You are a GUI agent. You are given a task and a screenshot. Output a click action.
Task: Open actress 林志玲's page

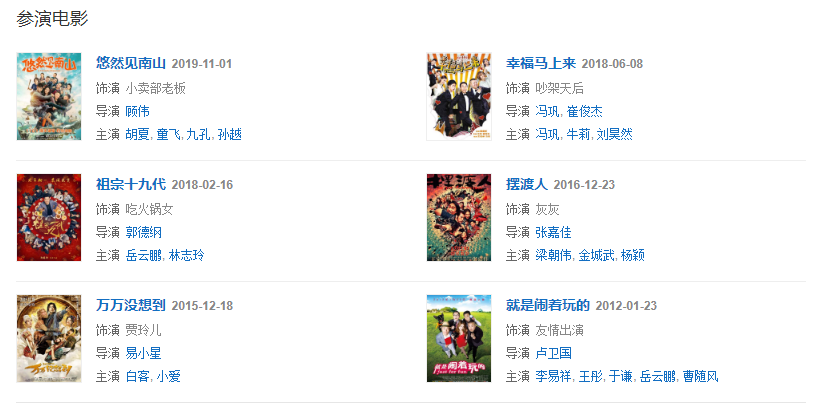185,255
